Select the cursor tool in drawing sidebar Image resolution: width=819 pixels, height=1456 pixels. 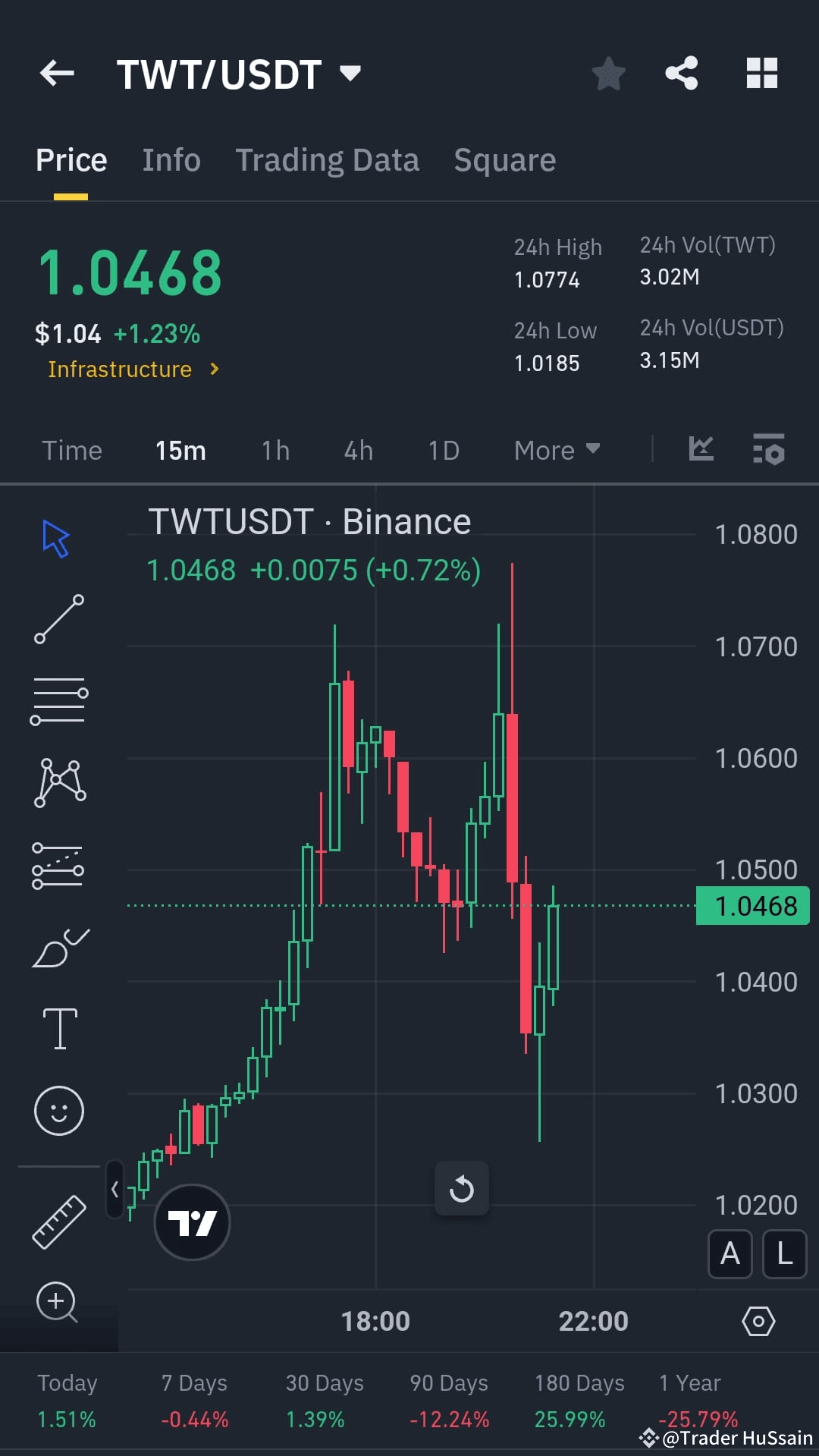tap(57, 539)
